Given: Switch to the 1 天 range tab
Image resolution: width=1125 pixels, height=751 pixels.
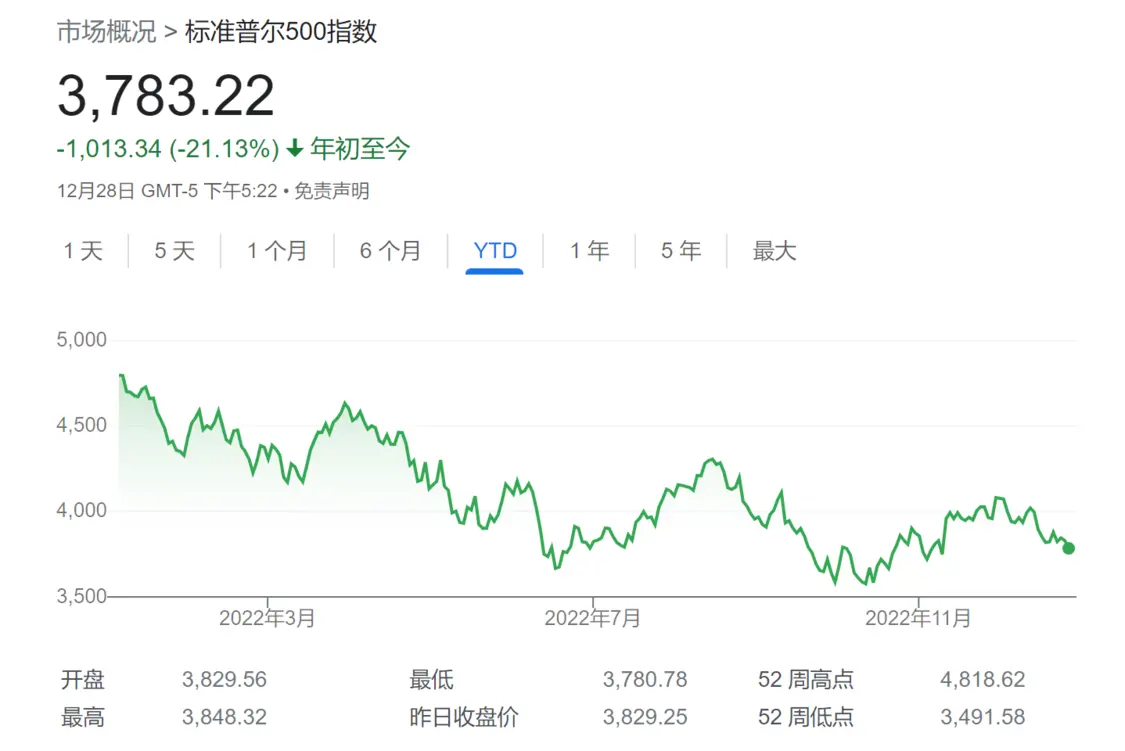Looking at the screenshot, I should click(x=84, y=251).
